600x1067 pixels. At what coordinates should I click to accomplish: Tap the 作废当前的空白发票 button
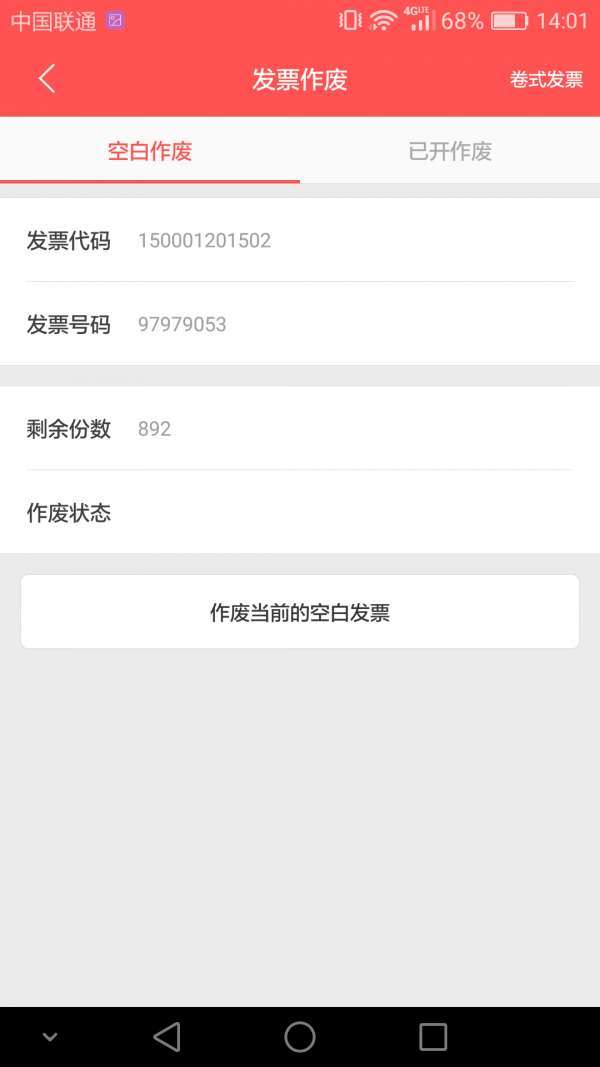click(x=300, y=612)
